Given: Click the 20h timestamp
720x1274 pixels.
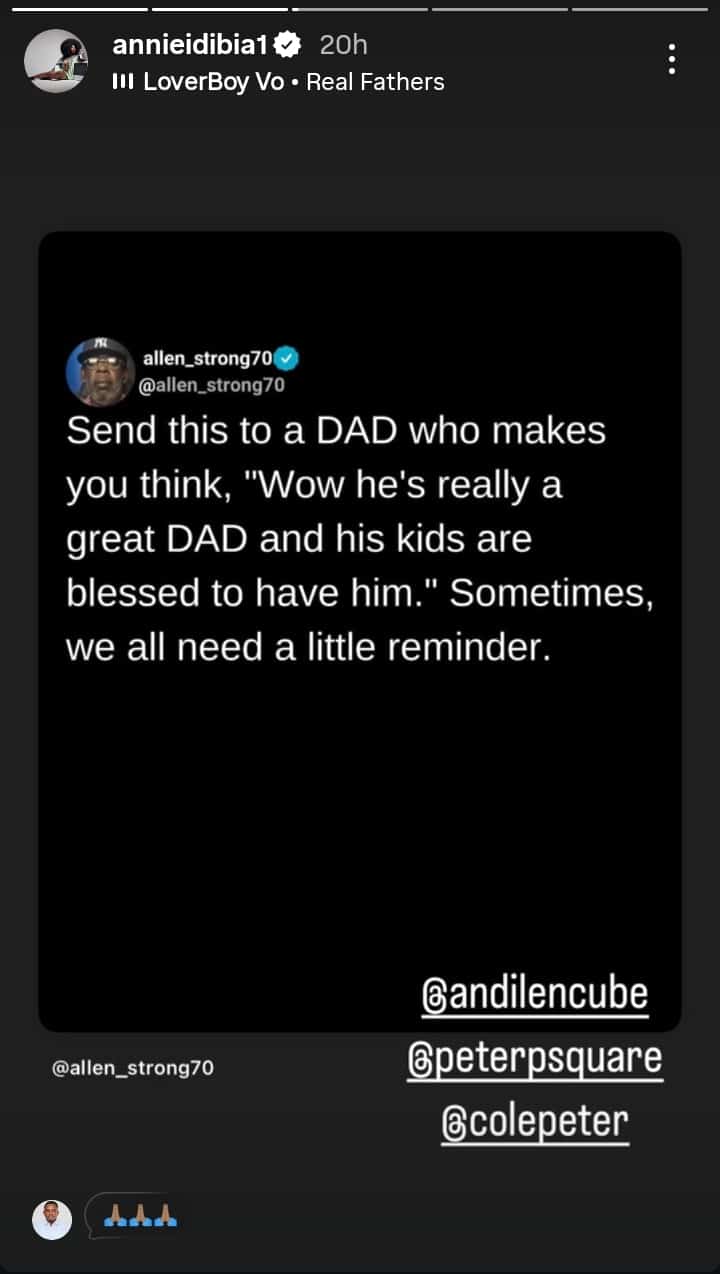Looking at the screenshot, I should click(342, 44).
